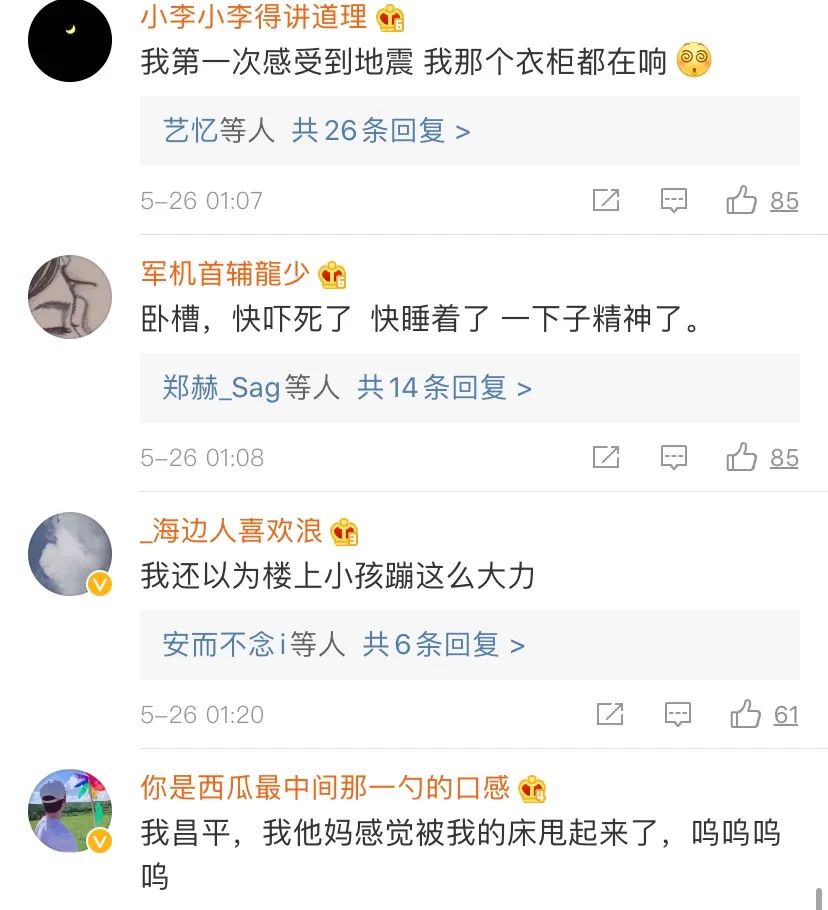The width and height of the screenshot is (828, 910).
Task: Expand the 共14条回复 replies
Action: [444, 388]
